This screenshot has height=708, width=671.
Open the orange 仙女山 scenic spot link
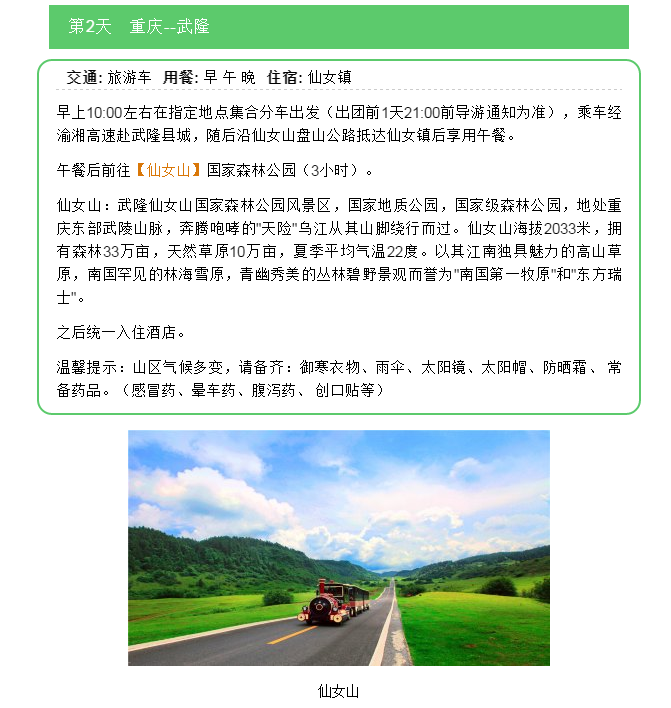pyautogui.click(x=168, y=170)
